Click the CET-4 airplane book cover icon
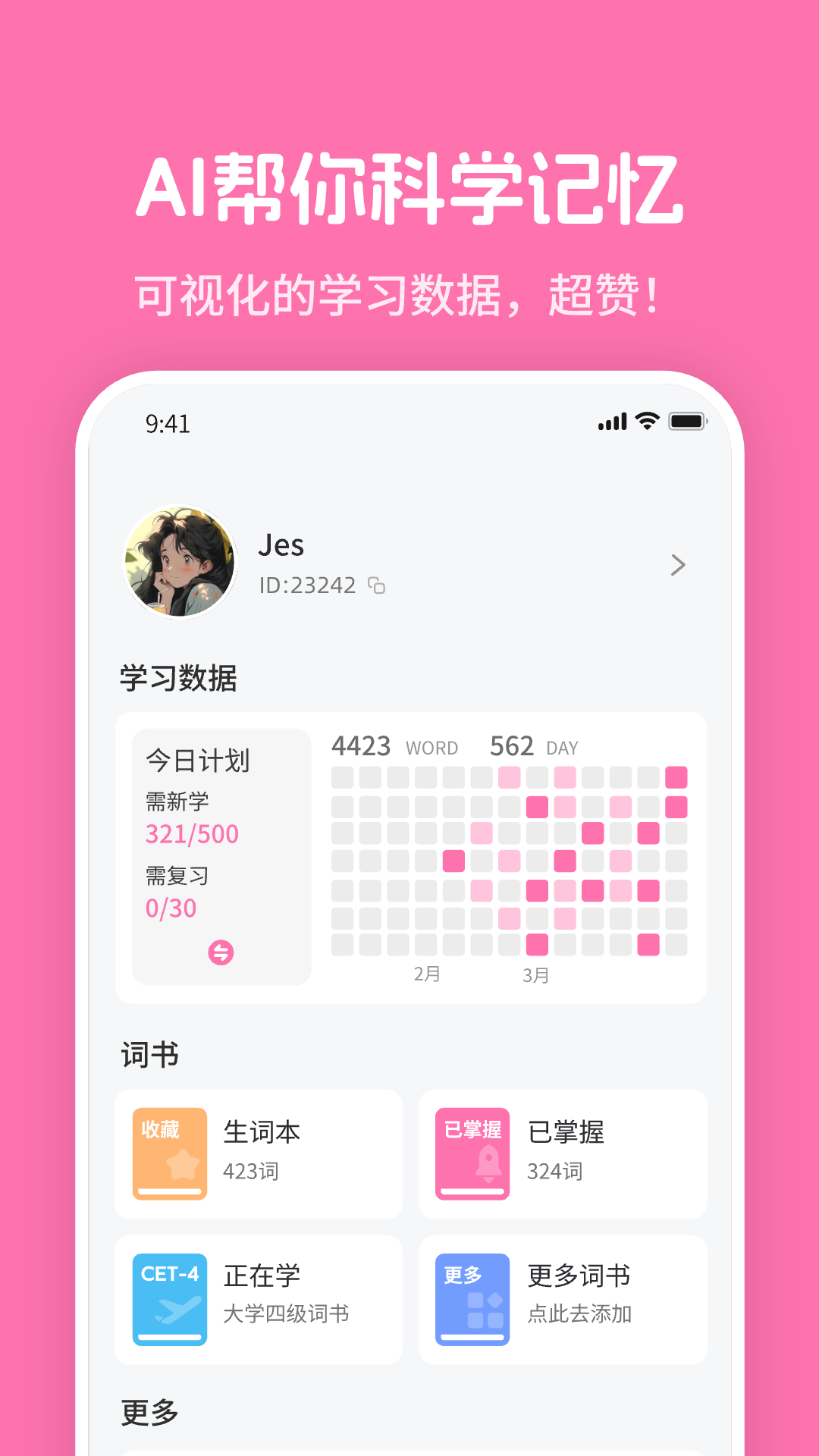819x1456 pixels. click(168, 1298)
